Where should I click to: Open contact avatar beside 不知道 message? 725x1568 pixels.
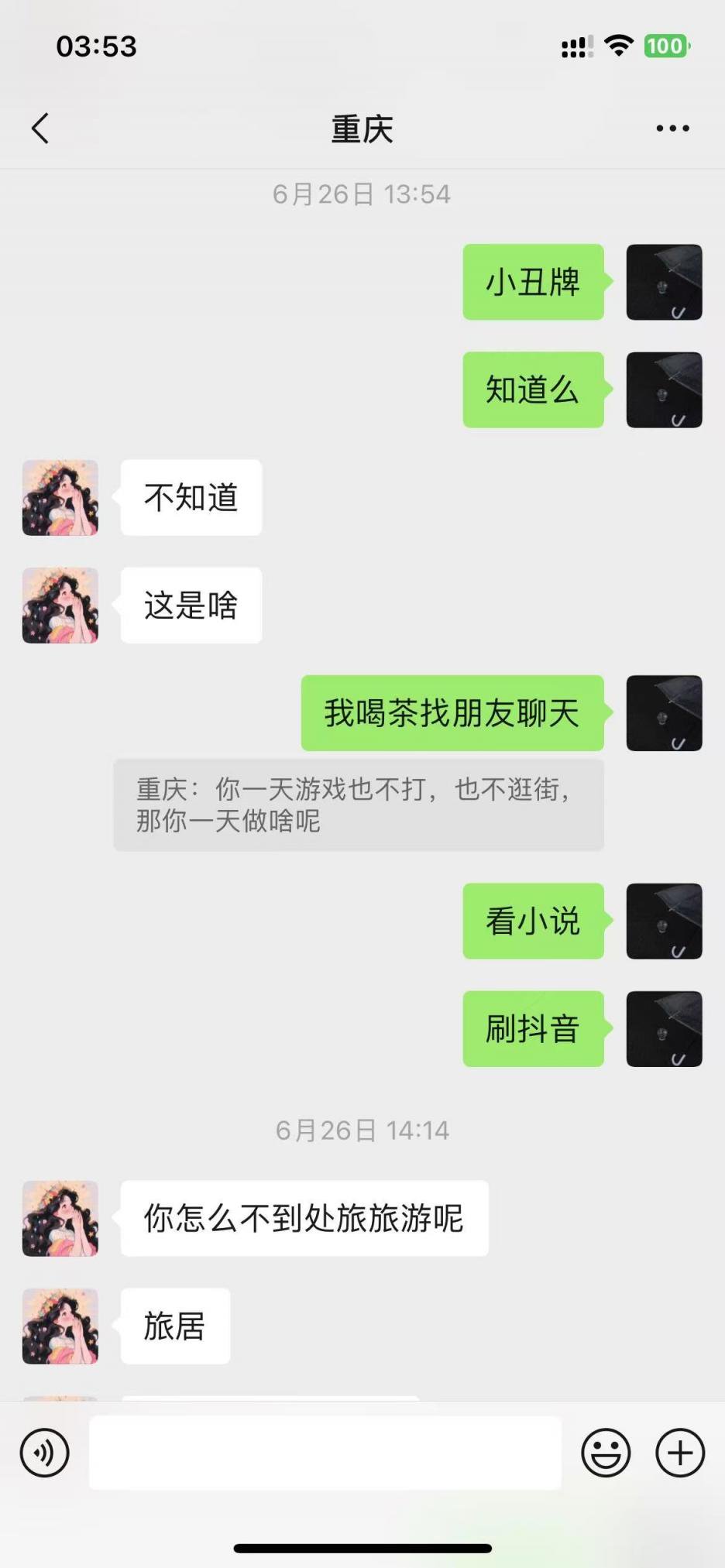[60, 498]
